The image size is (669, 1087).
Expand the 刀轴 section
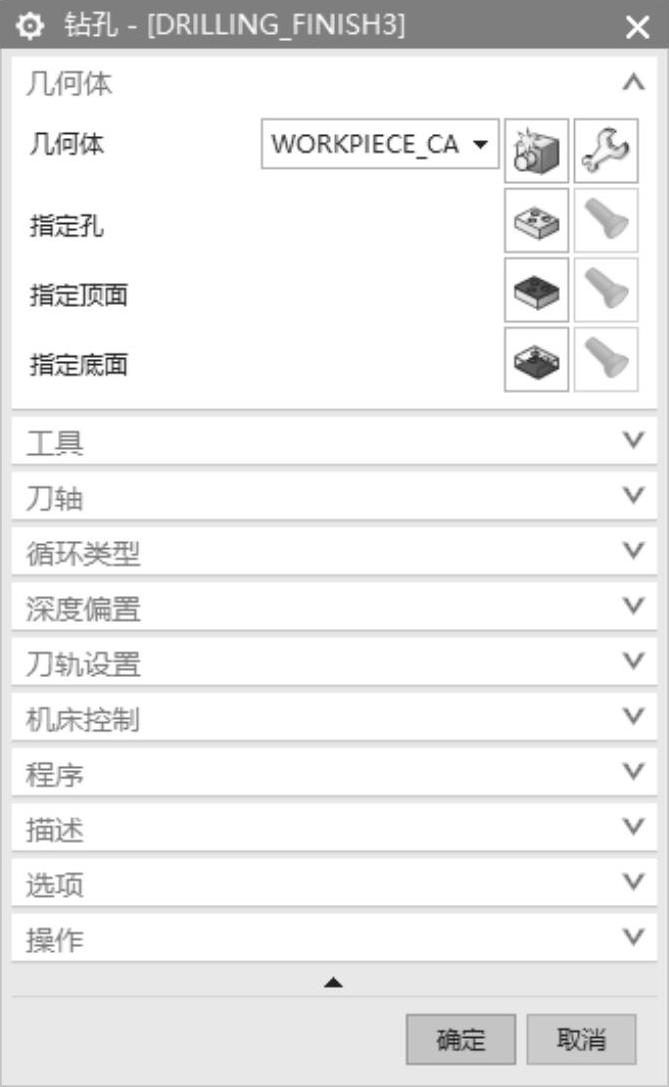(x=632, y=496)
